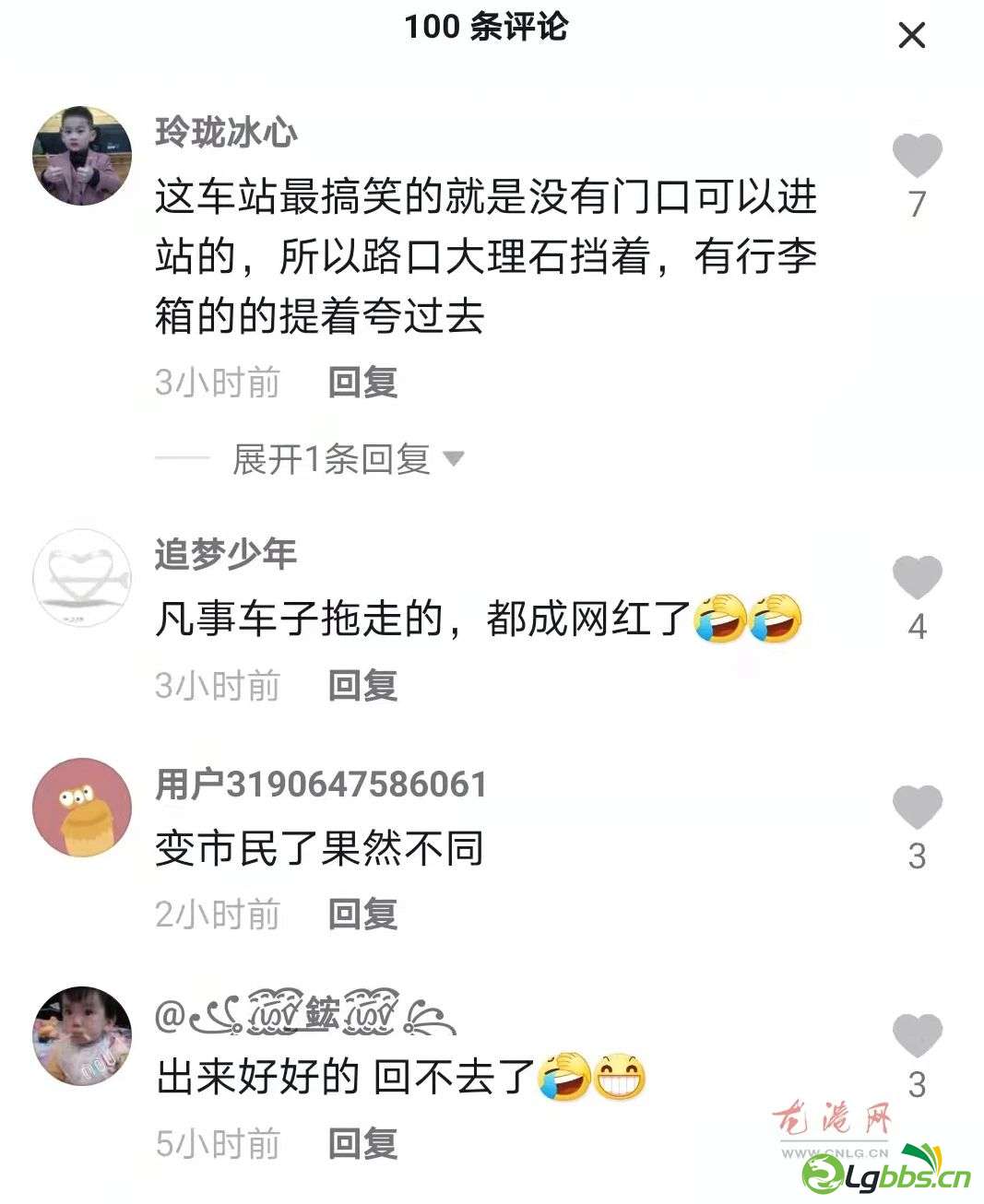This screenshot has width=984, height=1204.
Task: Reply to 玲珑冰心's comment
Action: click(x=362, y=382)
